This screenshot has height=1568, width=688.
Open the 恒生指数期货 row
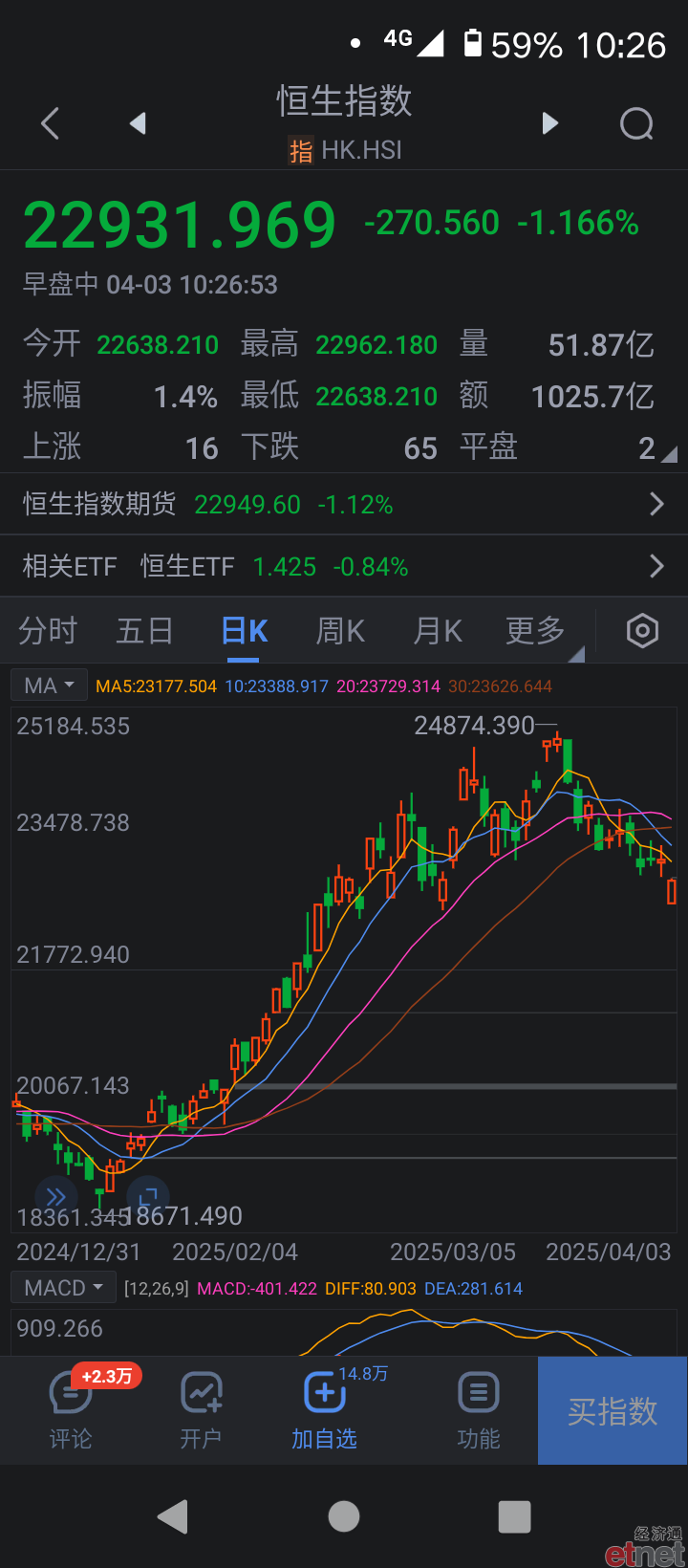click(x=344, y=504)
